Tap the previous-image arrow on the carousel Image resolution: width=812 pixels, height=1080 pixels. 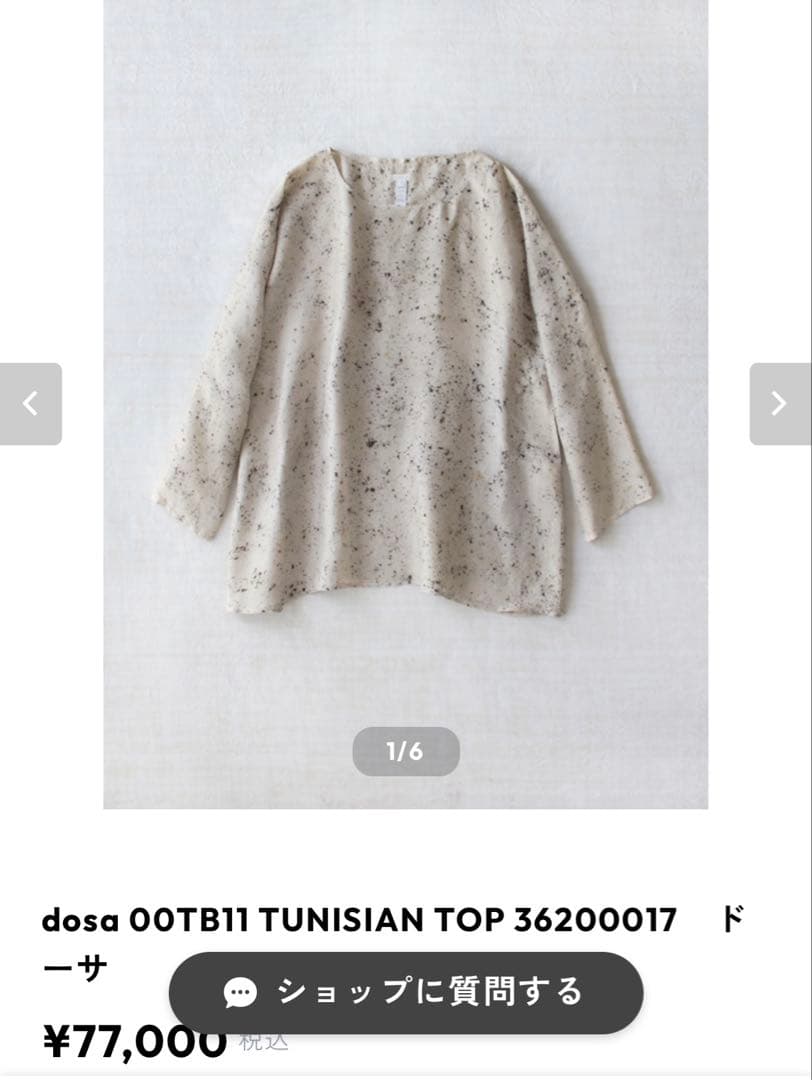coord(33,404)
